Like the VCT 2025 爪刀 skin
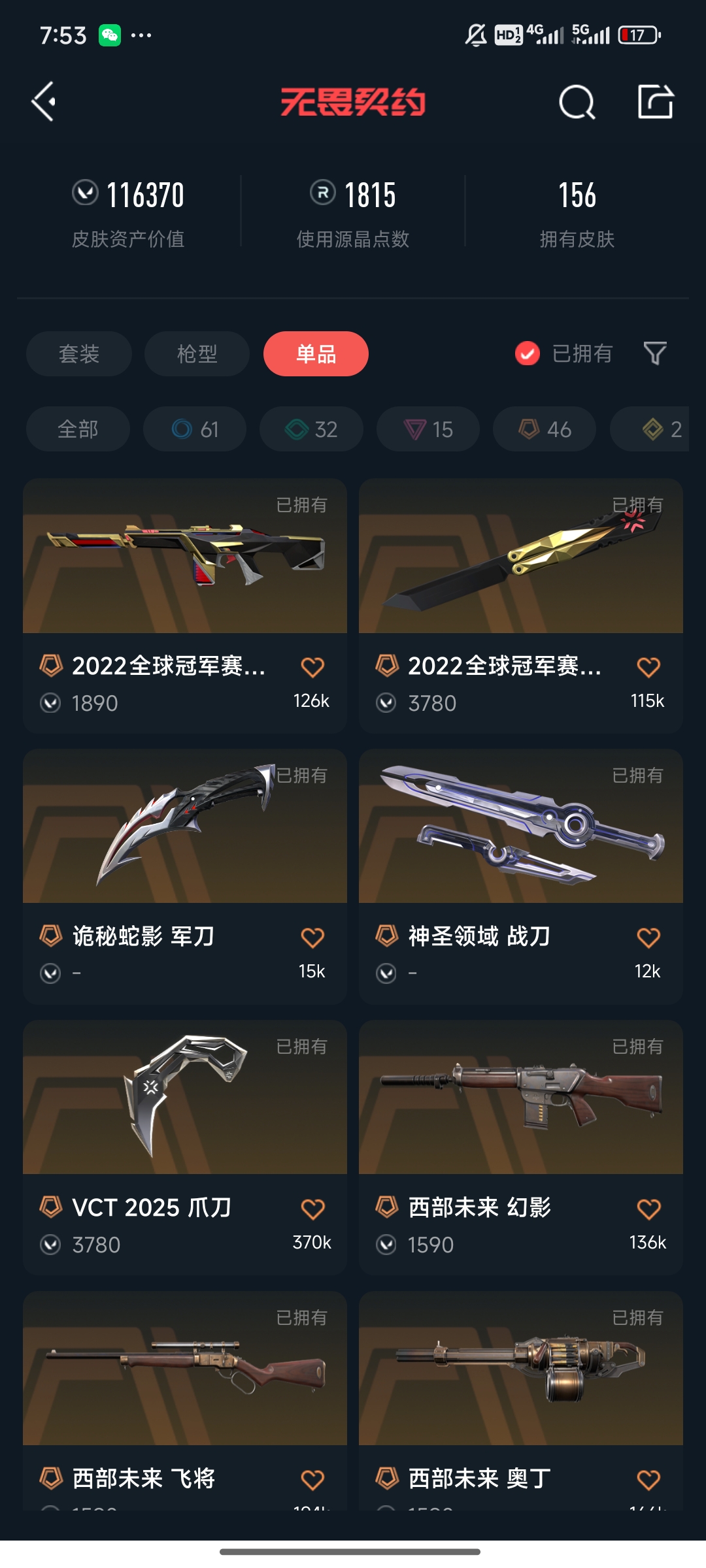 [312, 1209]
